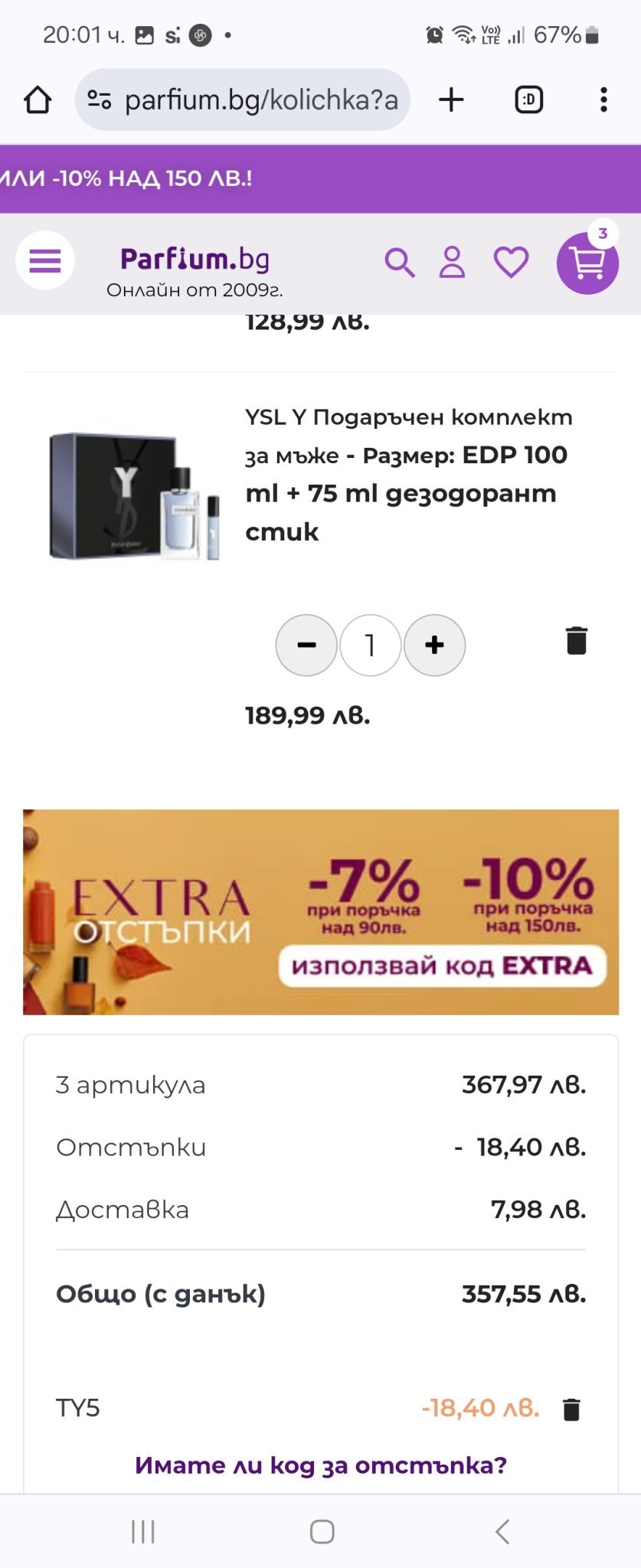Open the YSL Y gift set product image
The width and height of the screenshot is (641, 1568).
[x=135, y=495]
